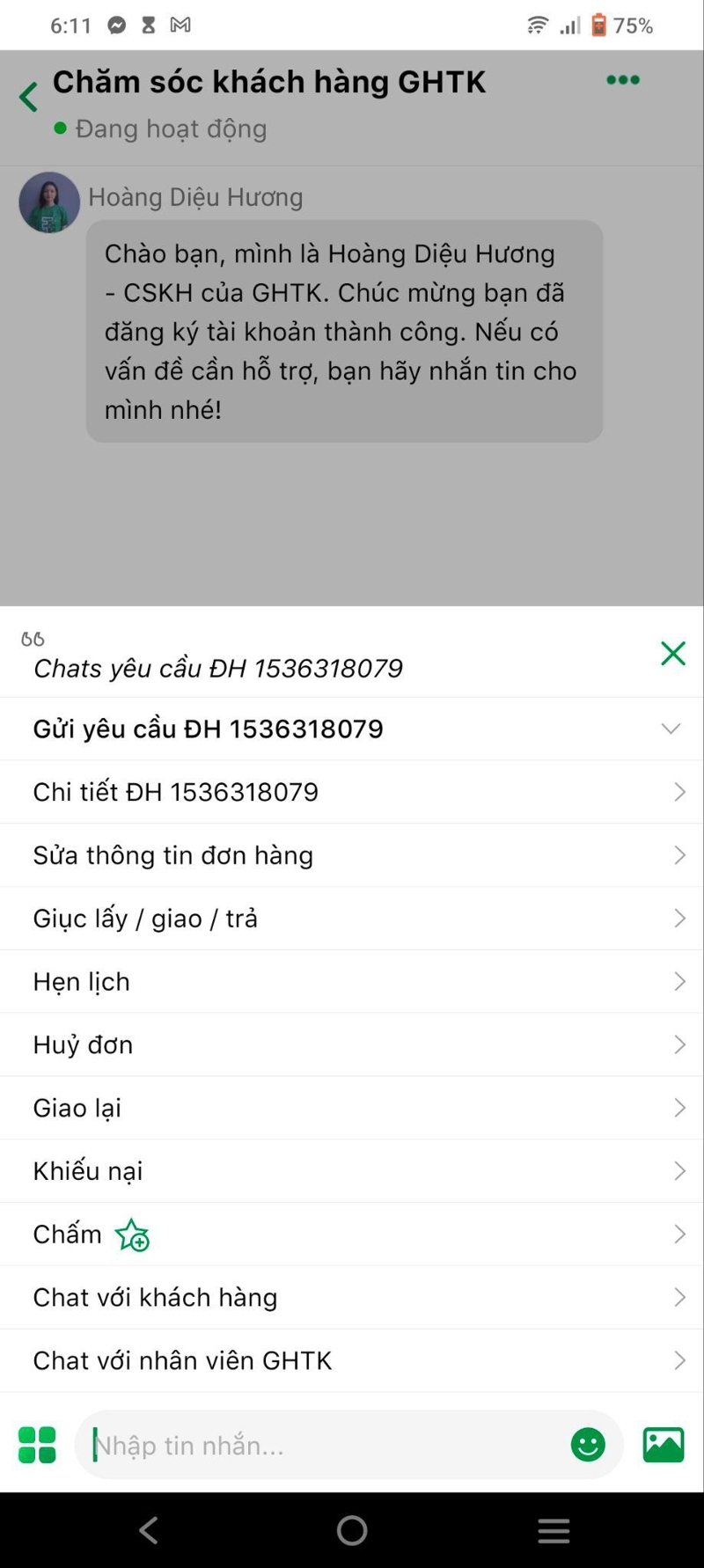Tap Hoàng Diệu Hương's profile avatar
This screenshot has height=1568, width=704.
tap(49, 202)
